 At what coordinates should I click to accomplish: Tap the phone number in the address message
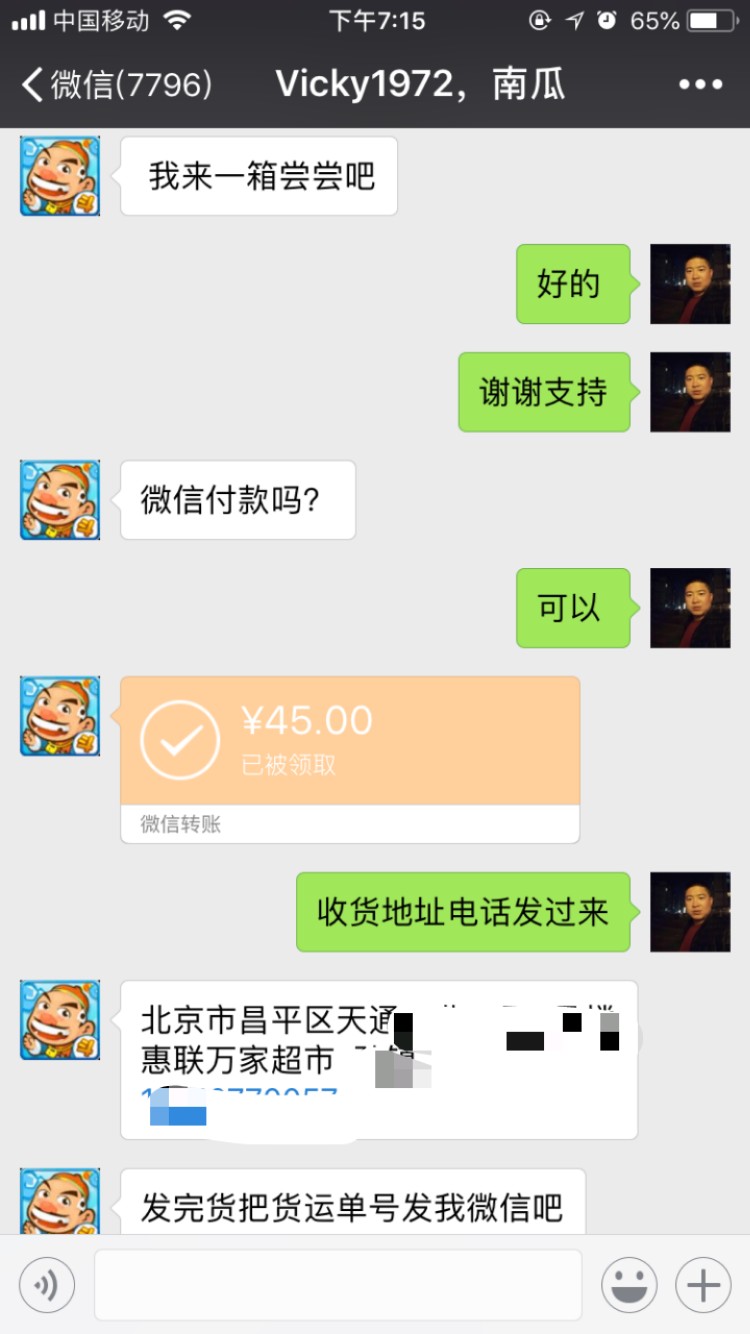click(240, 1098)
